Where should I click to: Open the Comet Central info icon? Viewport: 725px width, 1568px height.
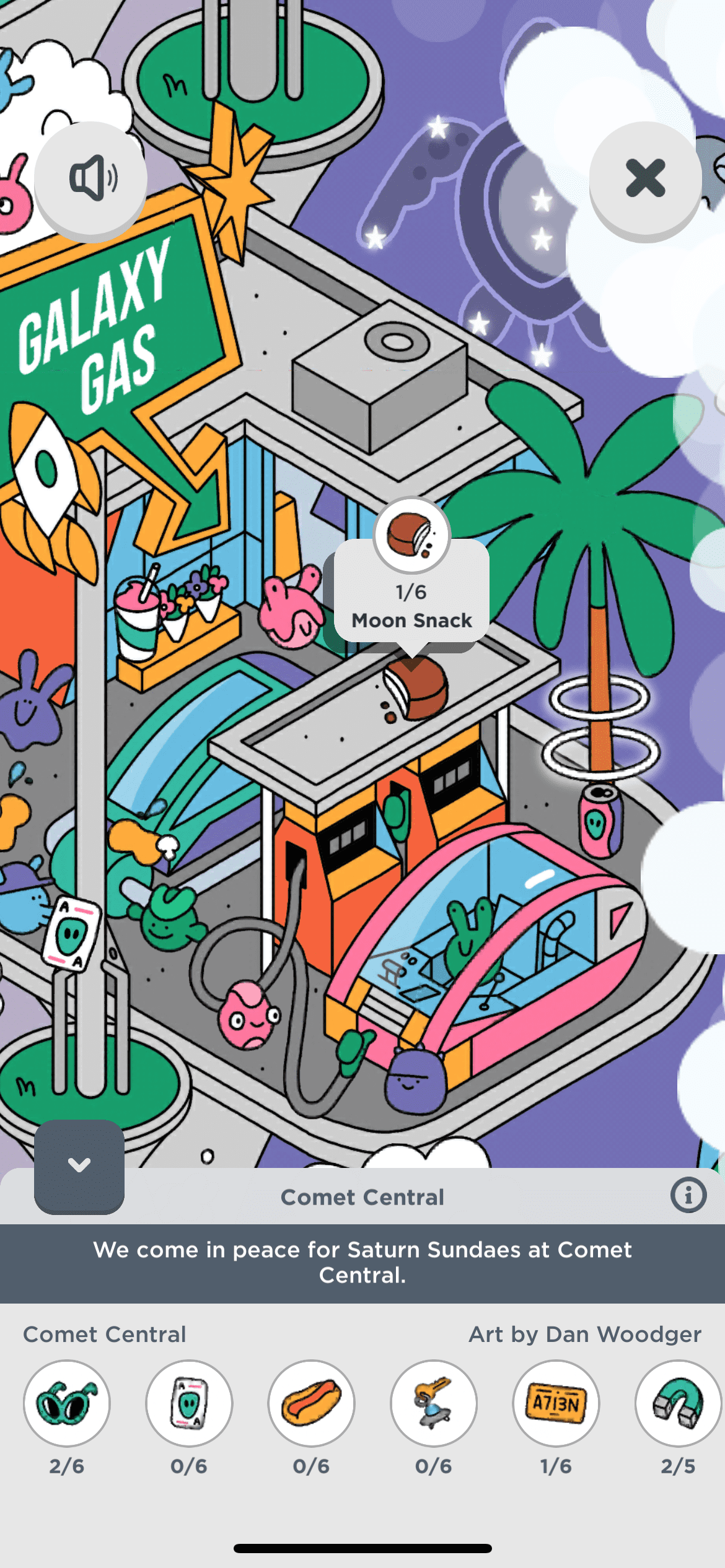[x=688, y=1195]
